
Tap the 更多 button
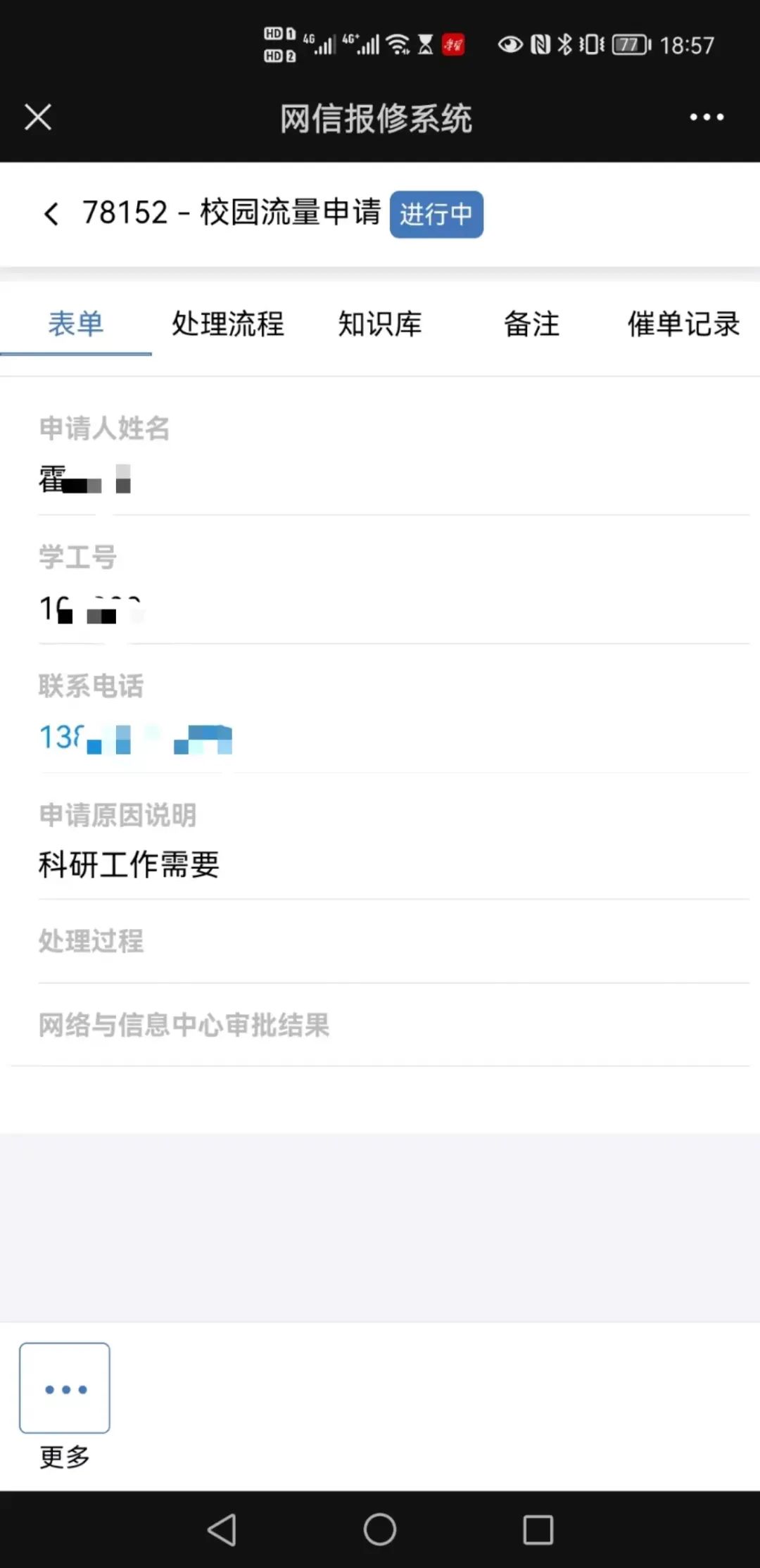[65, 1389]
